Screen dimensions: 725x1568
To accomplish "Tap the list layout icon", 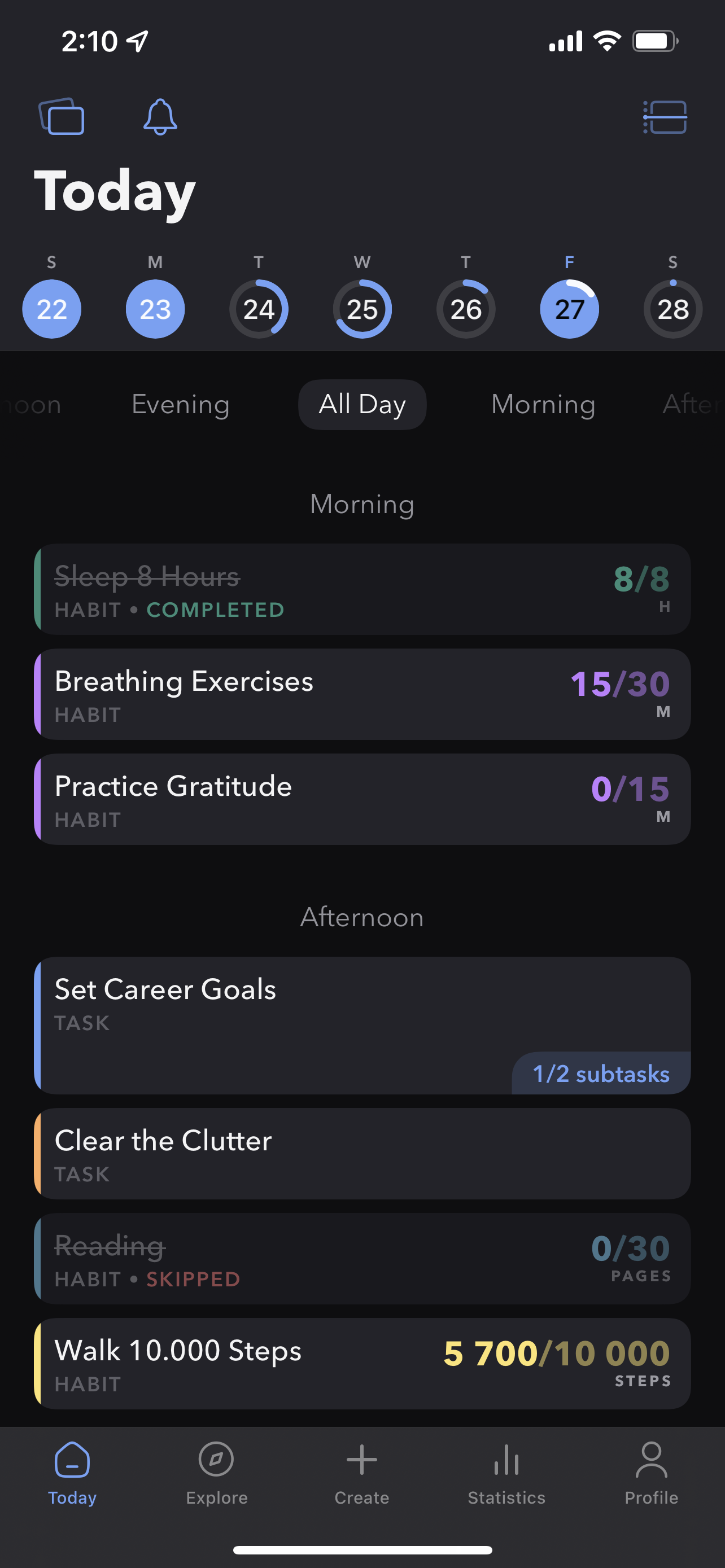I will tap(665, 117).
